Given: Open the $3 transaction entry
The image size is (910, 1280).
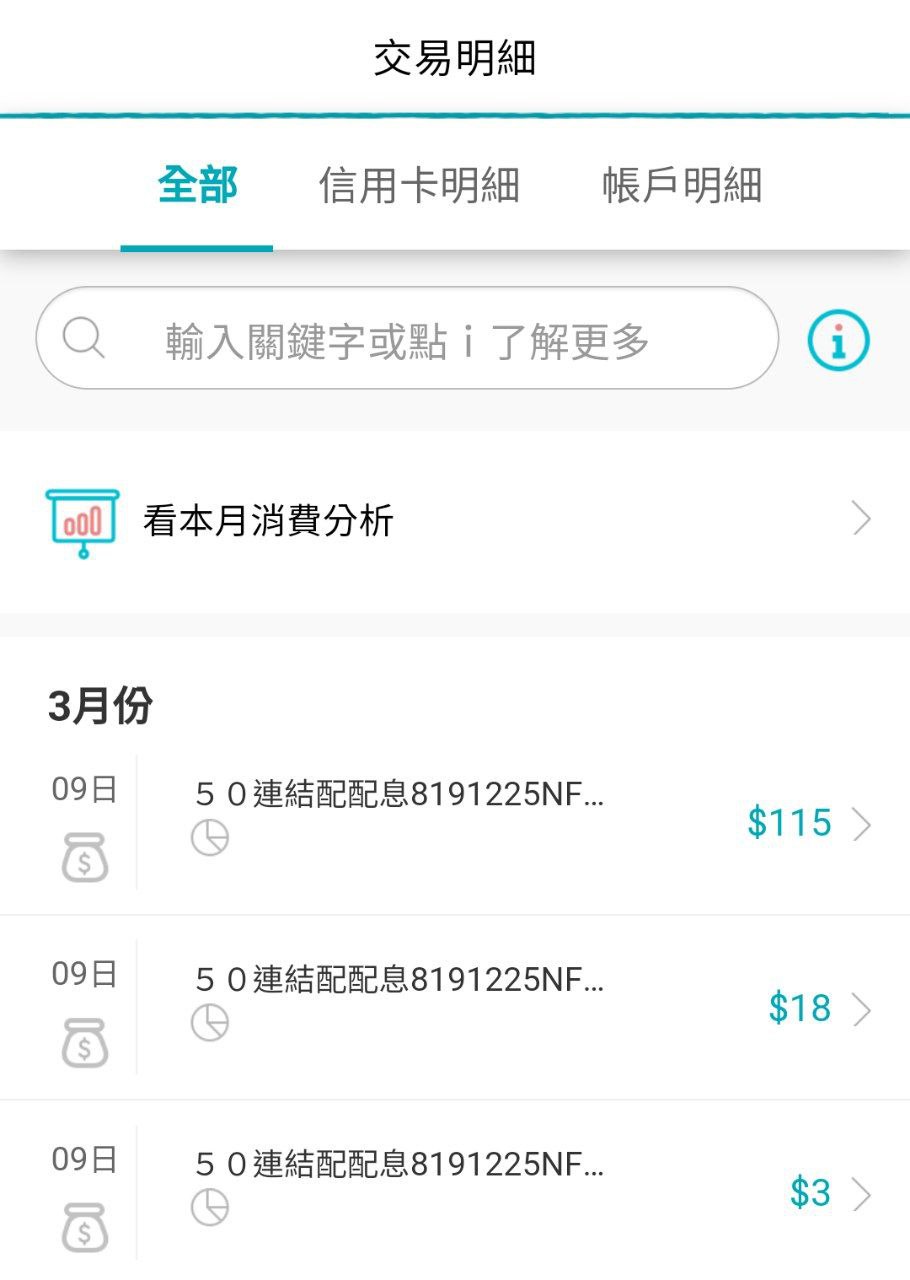Looking at the screenshot, I should tap(455, 1192).
